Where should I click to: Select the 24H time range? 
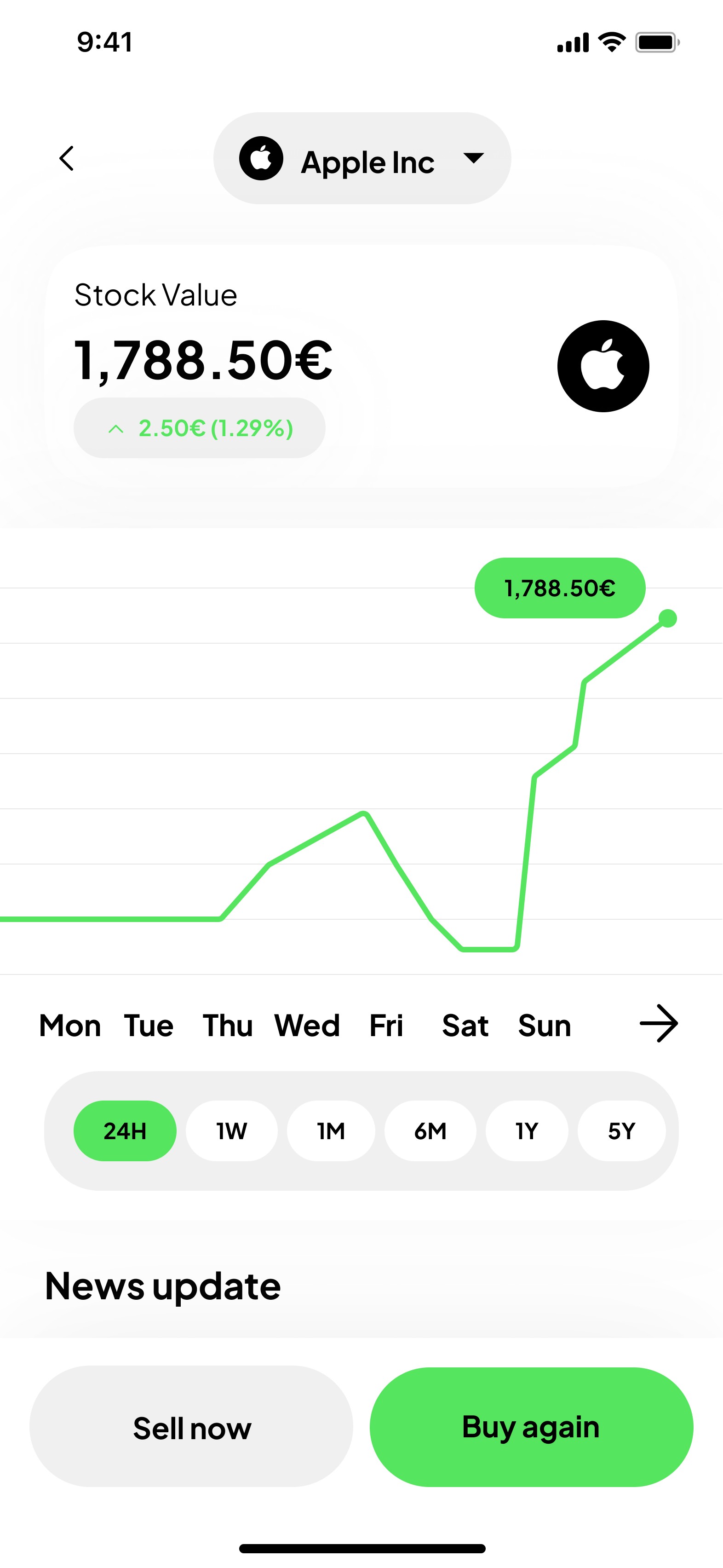pos(125,1131)
